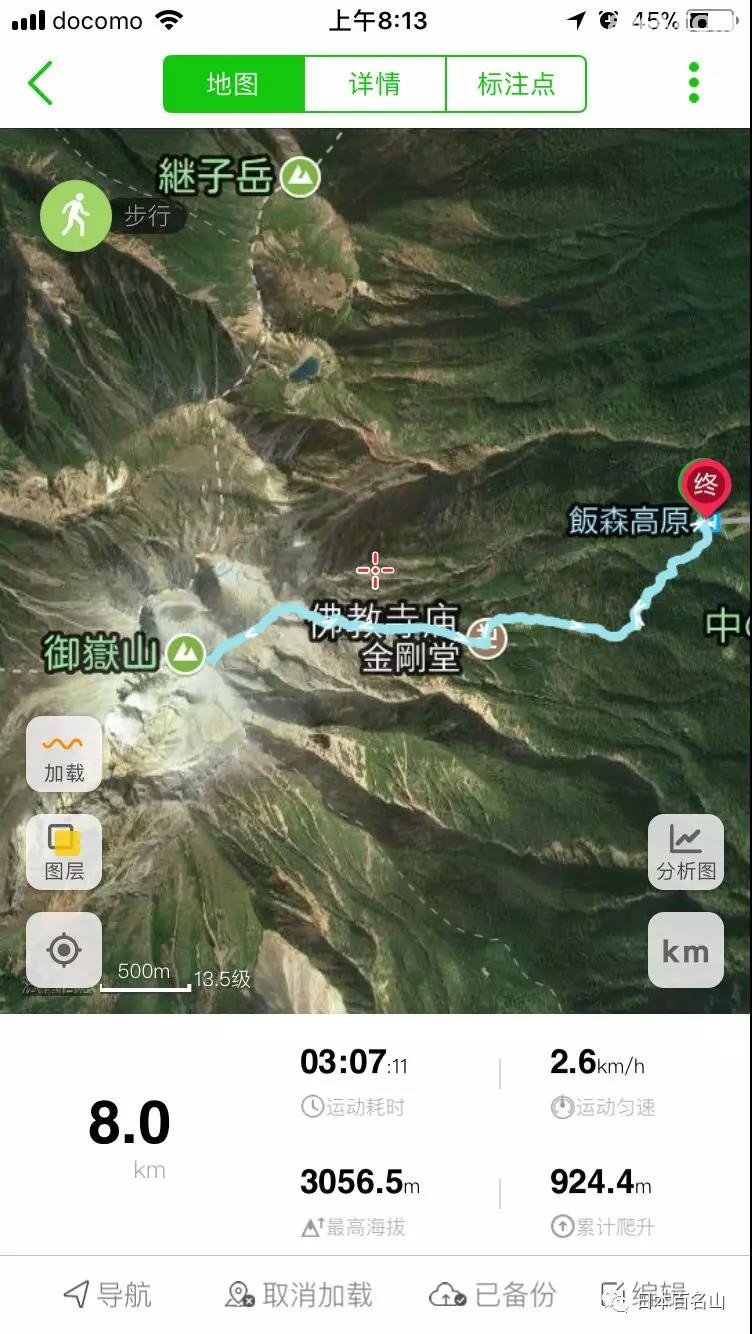752x1334 pixels.
Task: Tap the 步行 walking mode button
Action: tap(75, 215)
